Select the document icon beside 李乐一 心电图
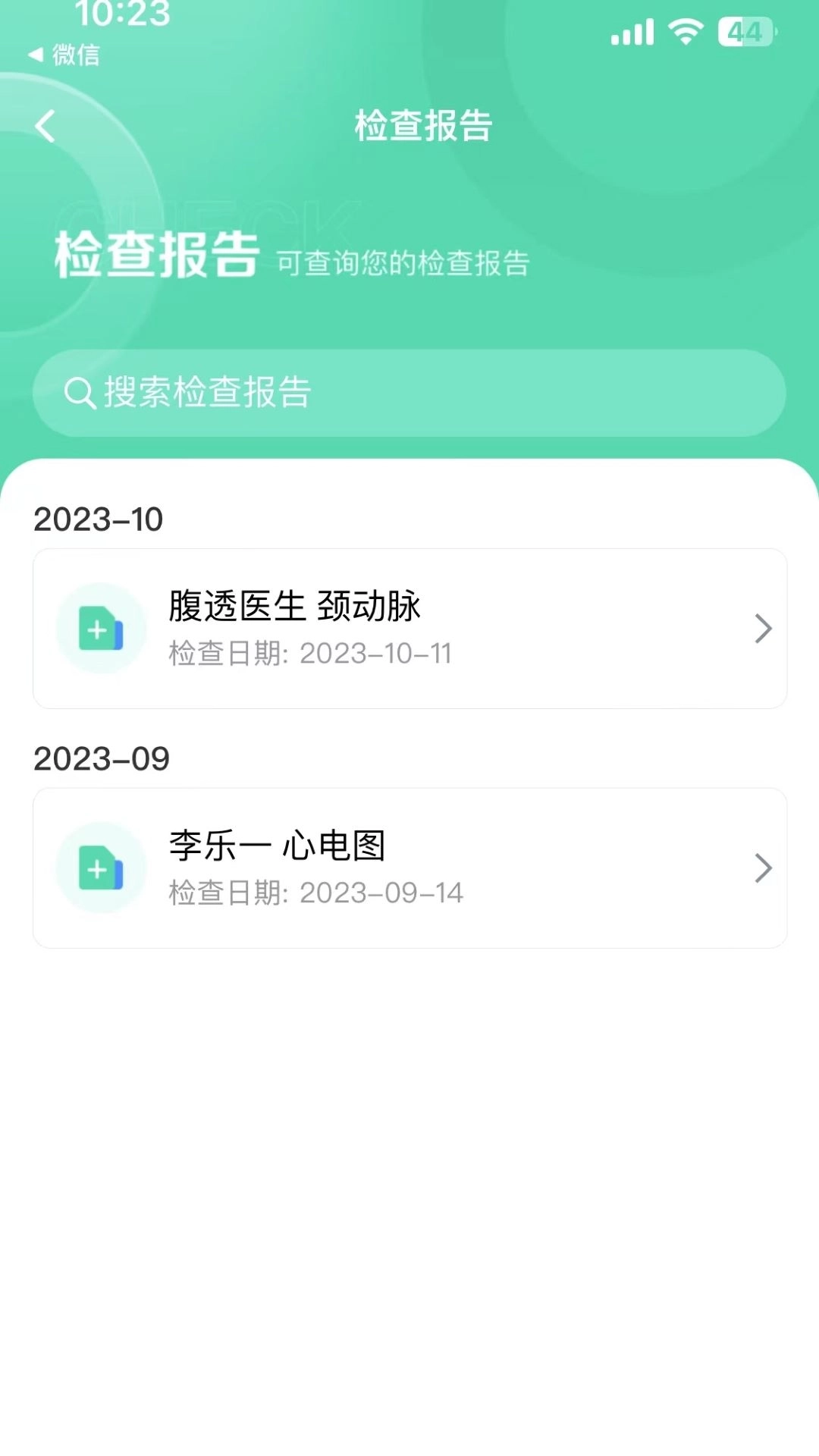Viewport: 819px width, 1456px height. pyautogui.click(x=101, y=868)
